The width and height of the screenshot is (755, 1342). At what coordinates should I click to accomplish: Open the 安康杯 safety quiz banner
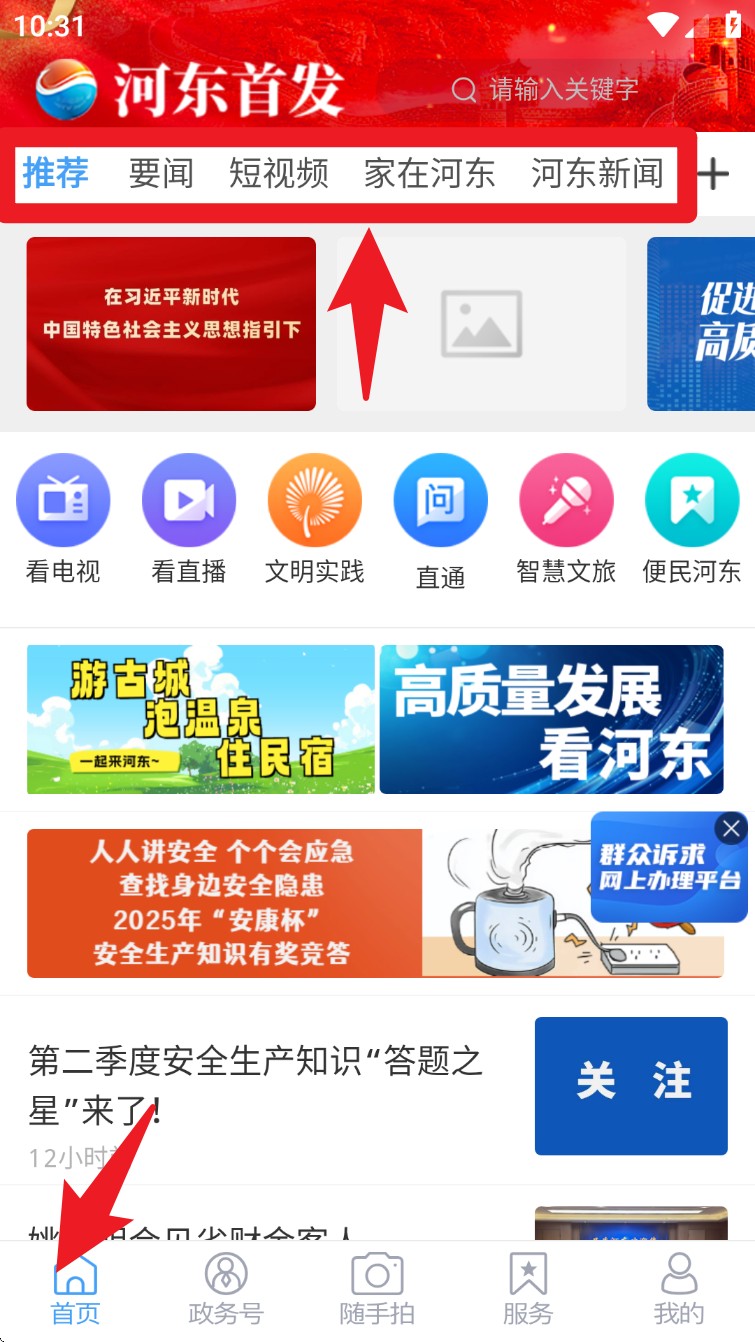(300, 903)
